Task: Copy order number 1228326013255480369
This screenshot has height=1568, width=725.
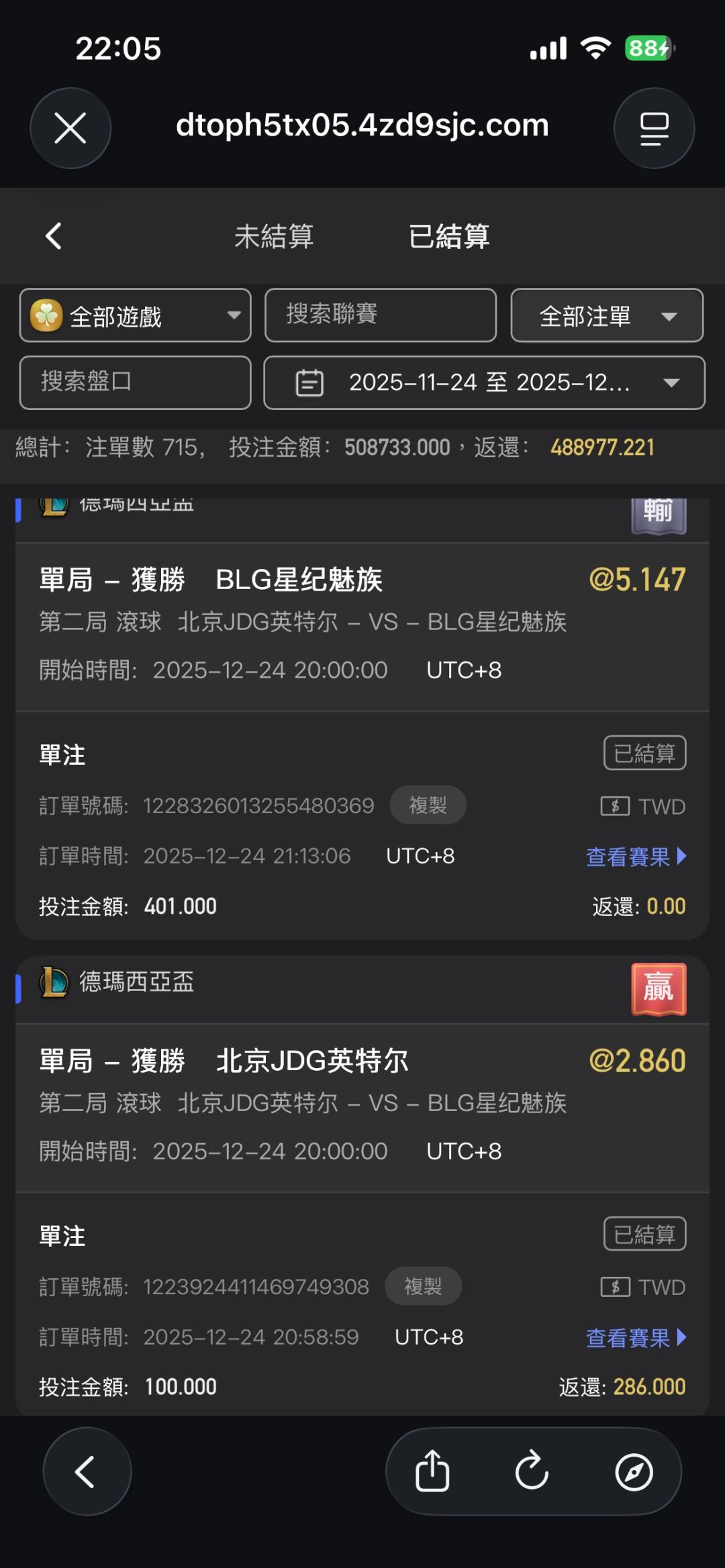Action: coord(428,805)
